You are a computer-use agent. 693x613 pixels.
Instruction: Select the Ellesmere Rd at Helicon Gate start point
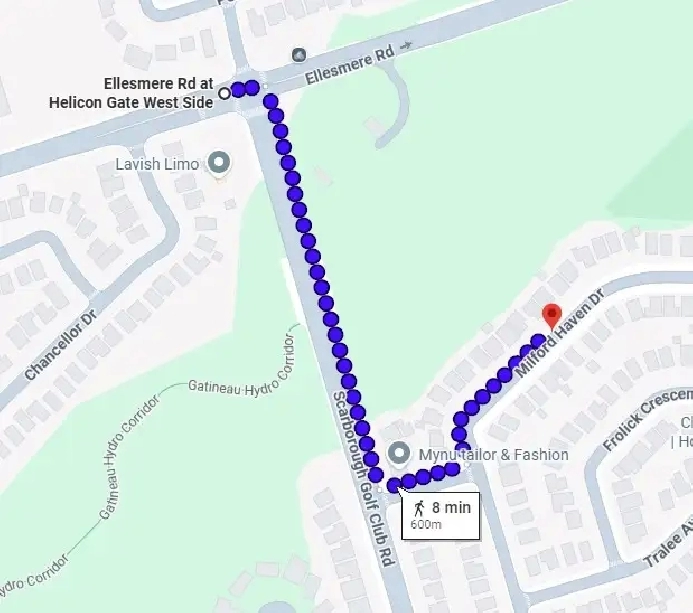224,92
